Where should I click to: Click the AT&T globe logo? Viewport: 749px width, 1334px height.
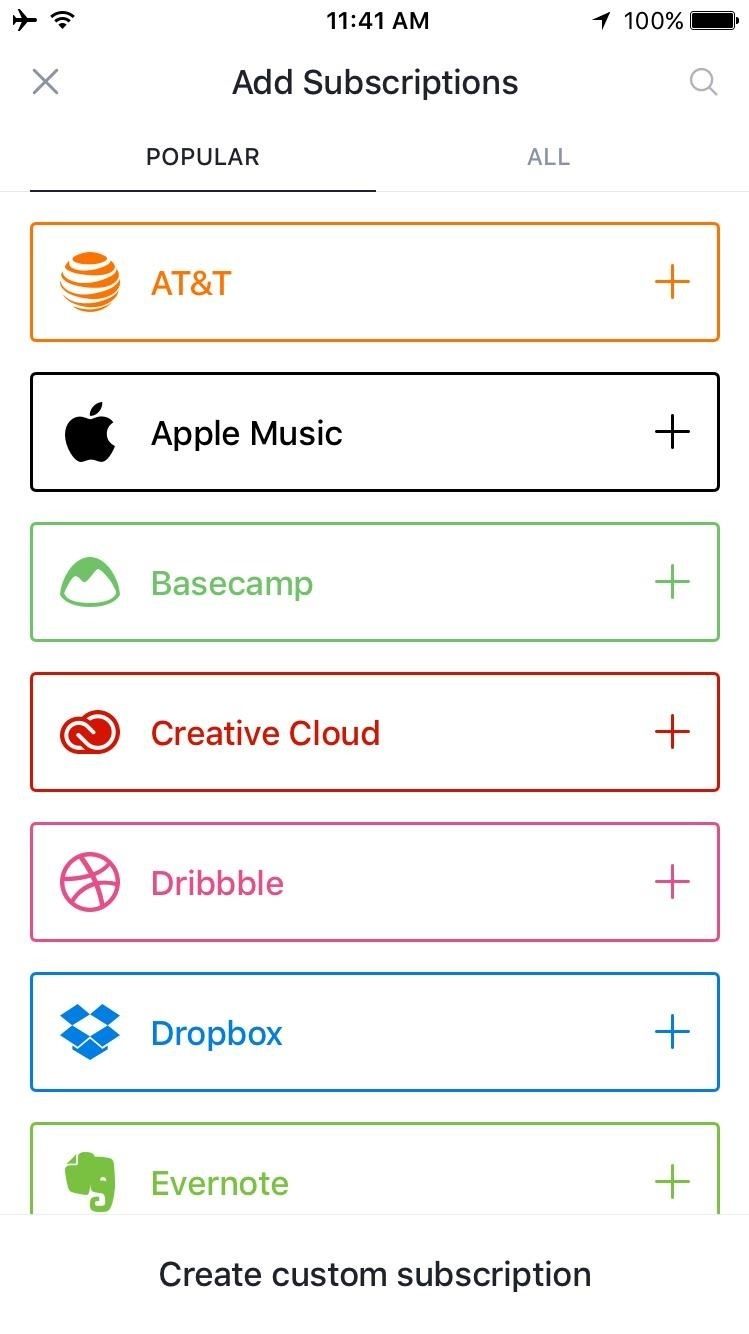tap(90, 282)
